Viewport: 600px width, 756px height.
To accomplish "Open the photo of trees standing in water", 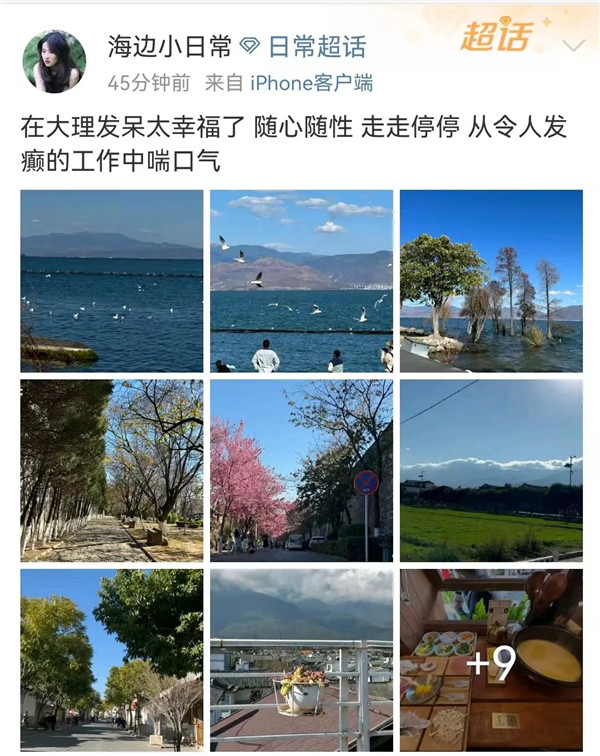I will tap(491, 281).
